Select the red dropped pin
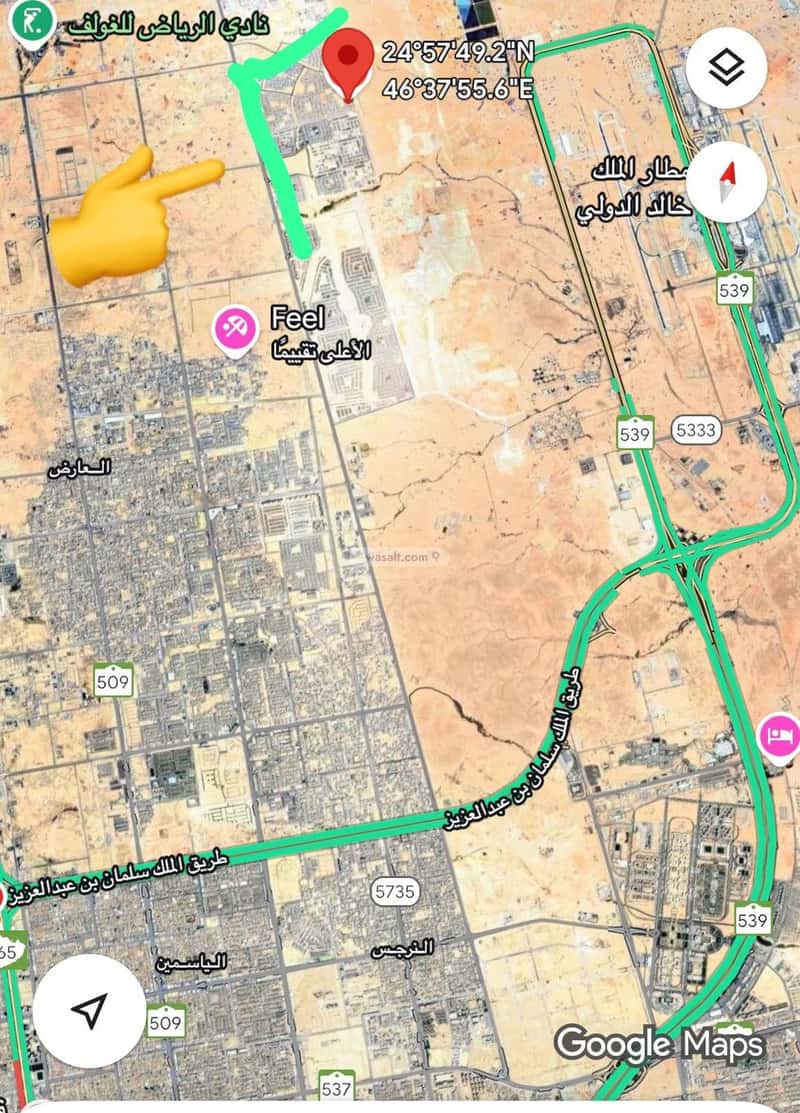This screenshot has height=1113, width=800. [349, 62]
